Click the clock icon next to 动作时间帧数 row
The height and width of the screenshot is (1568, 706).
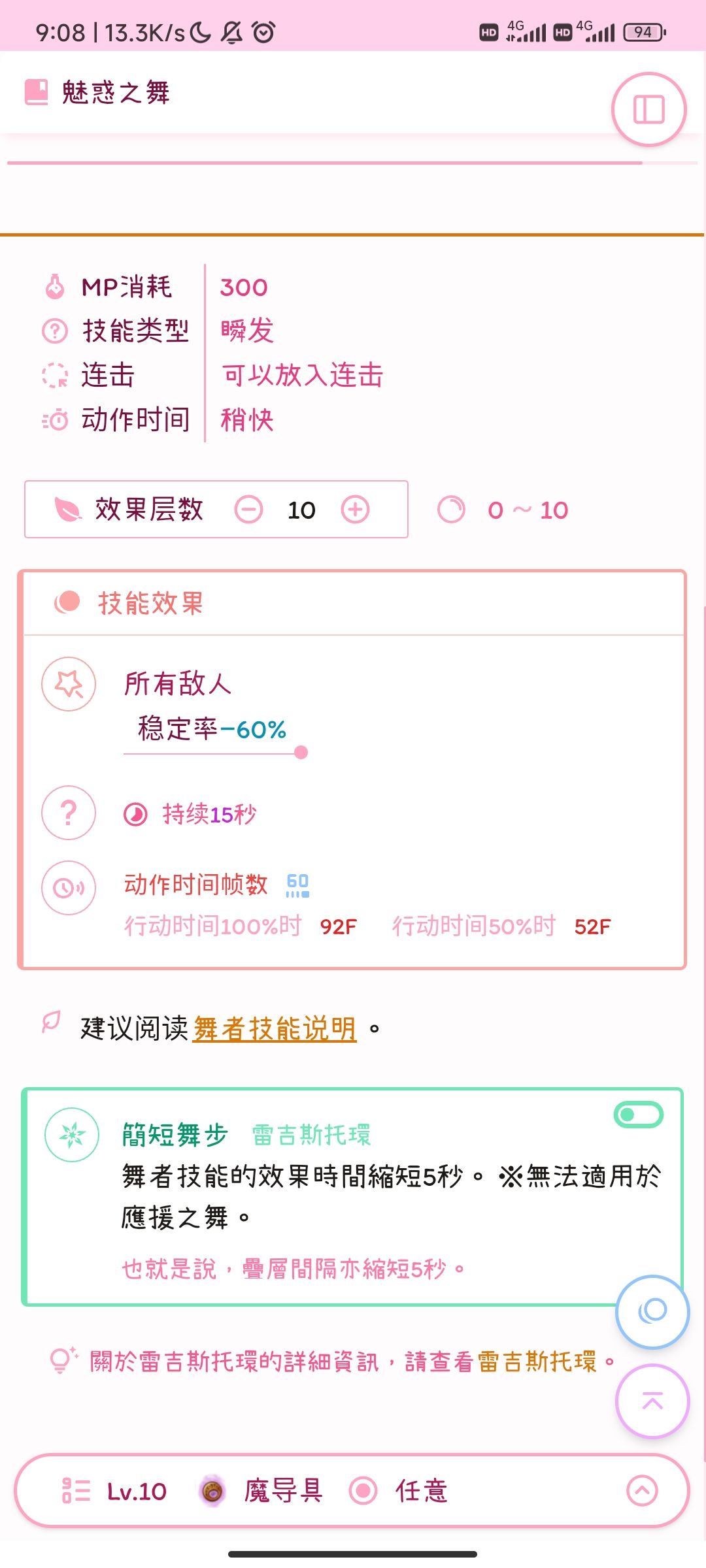coord(68,889)
